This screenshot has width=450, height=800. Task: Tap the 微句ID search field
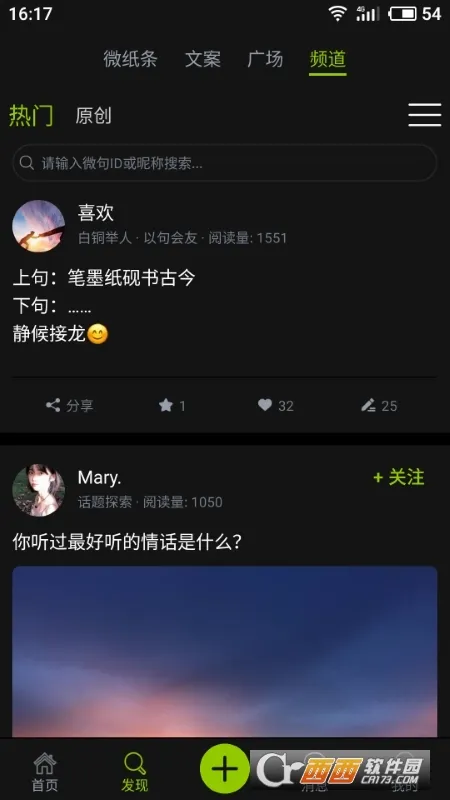pos(224,163)
